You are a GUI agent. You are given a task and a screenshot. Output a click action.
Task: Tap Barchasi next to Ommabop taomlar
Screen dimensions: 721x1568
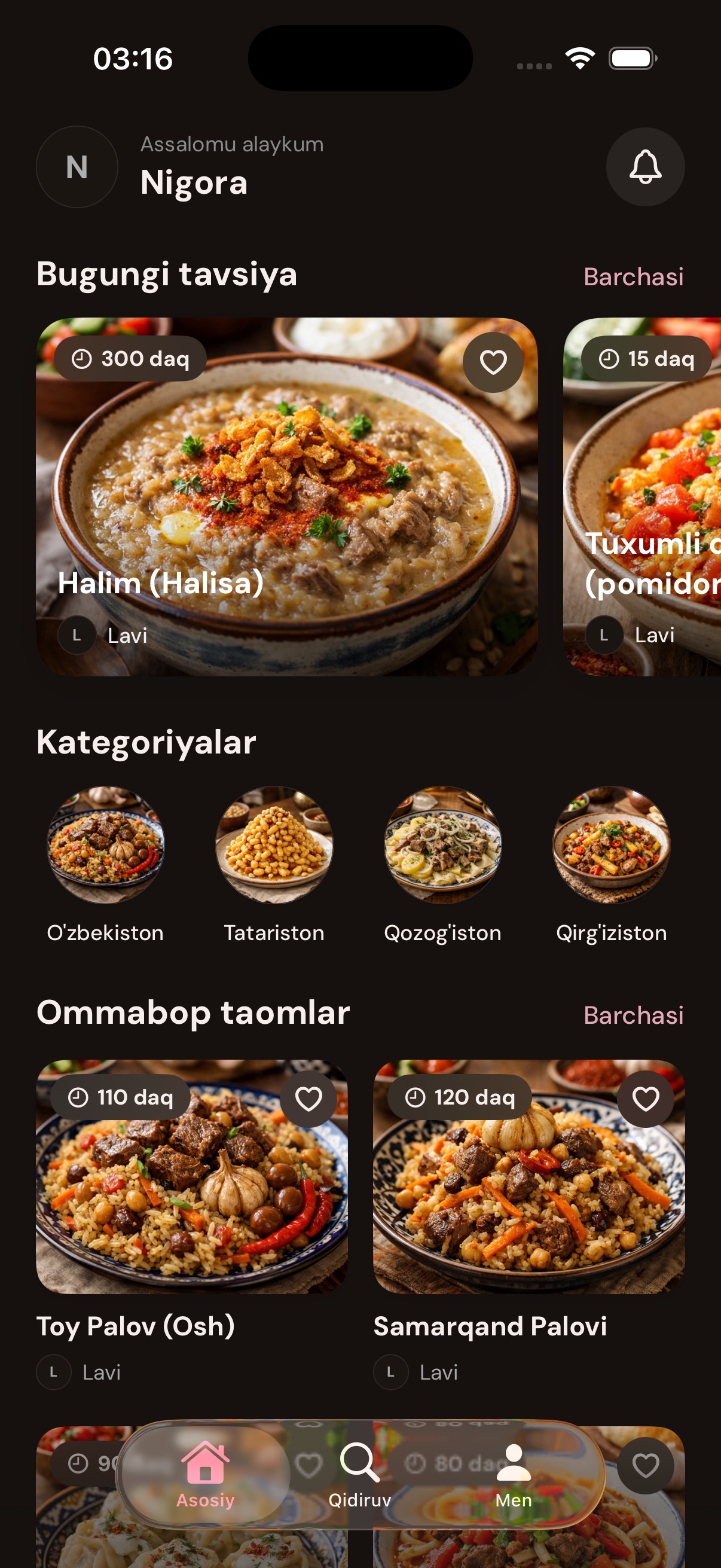633,1015
